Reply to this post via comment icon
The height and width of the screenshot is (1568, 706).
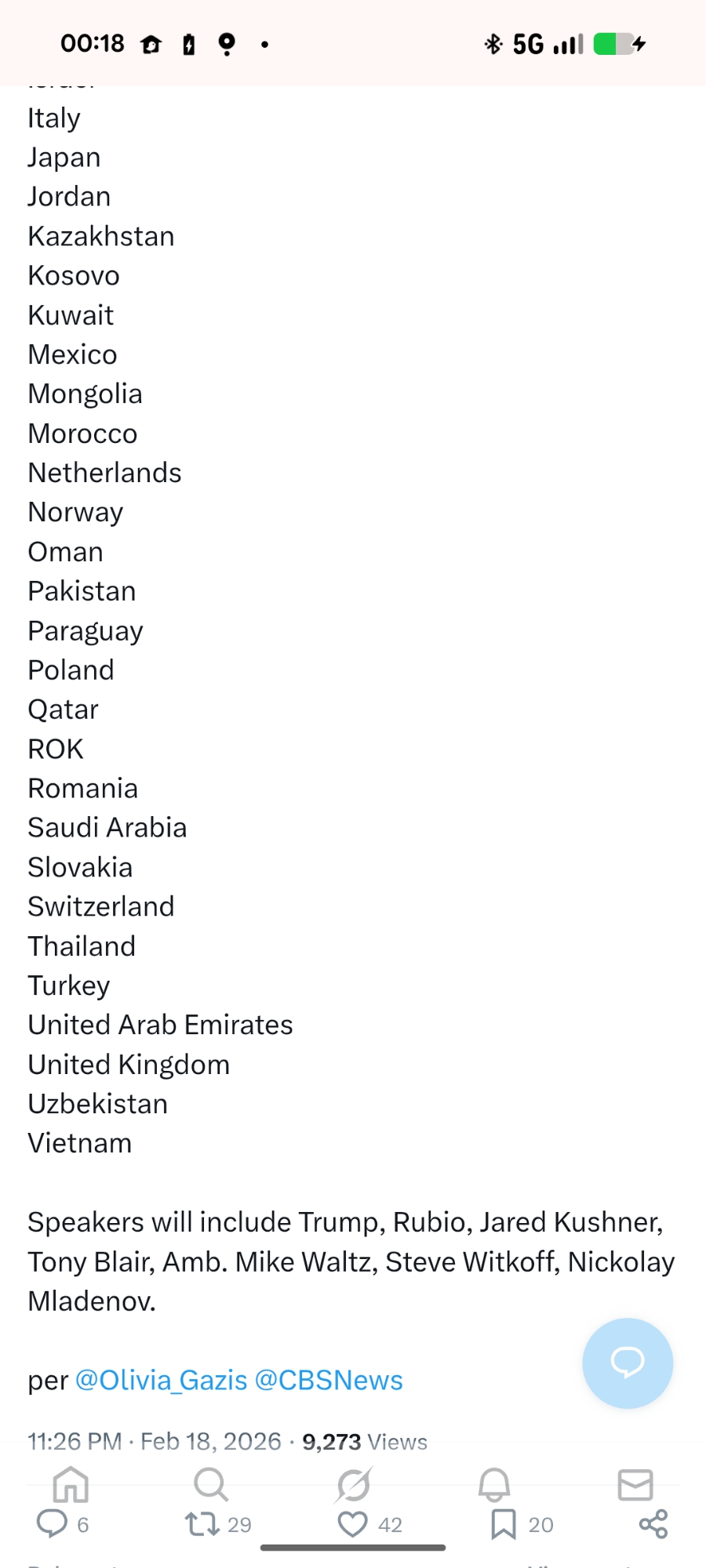[53, 1523]
